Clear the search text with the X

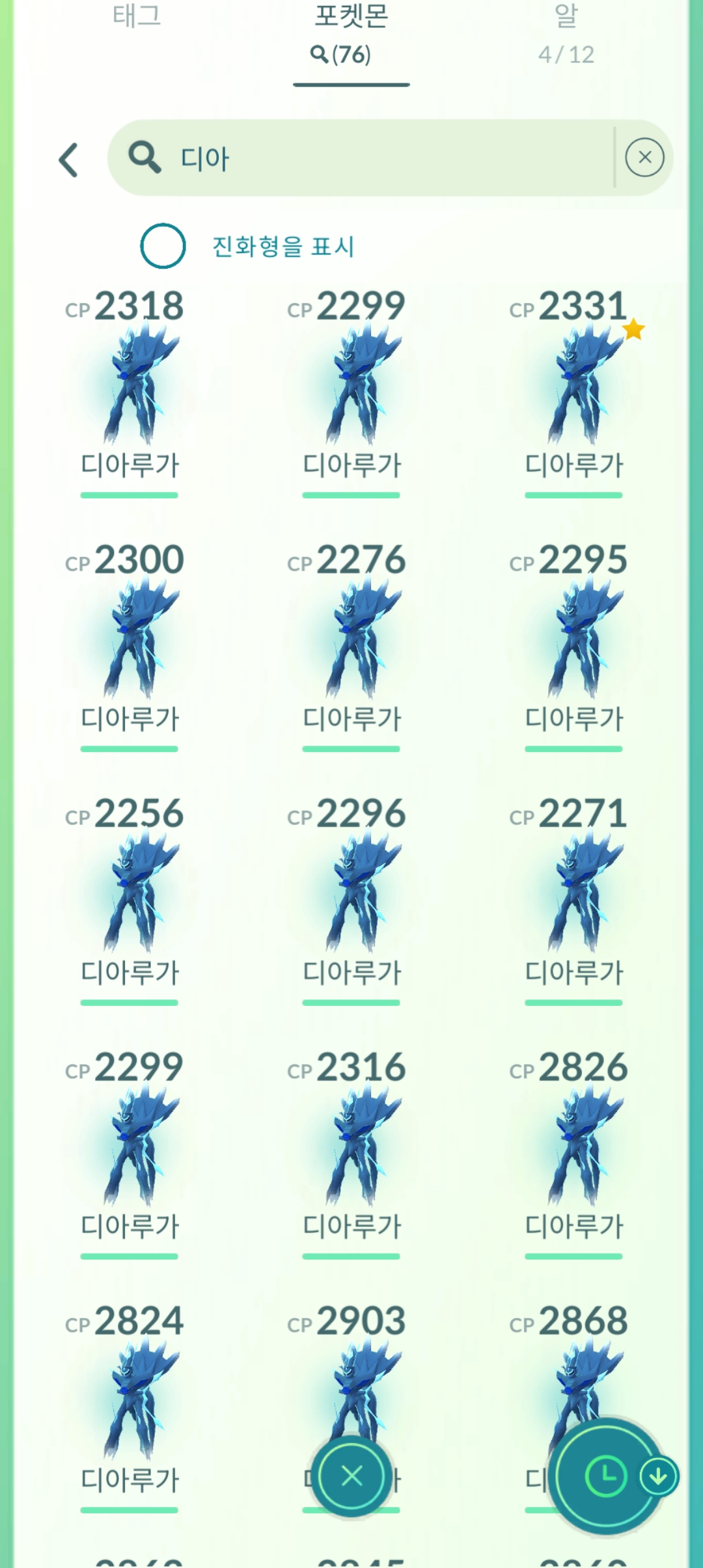click(x=644, y=157)
